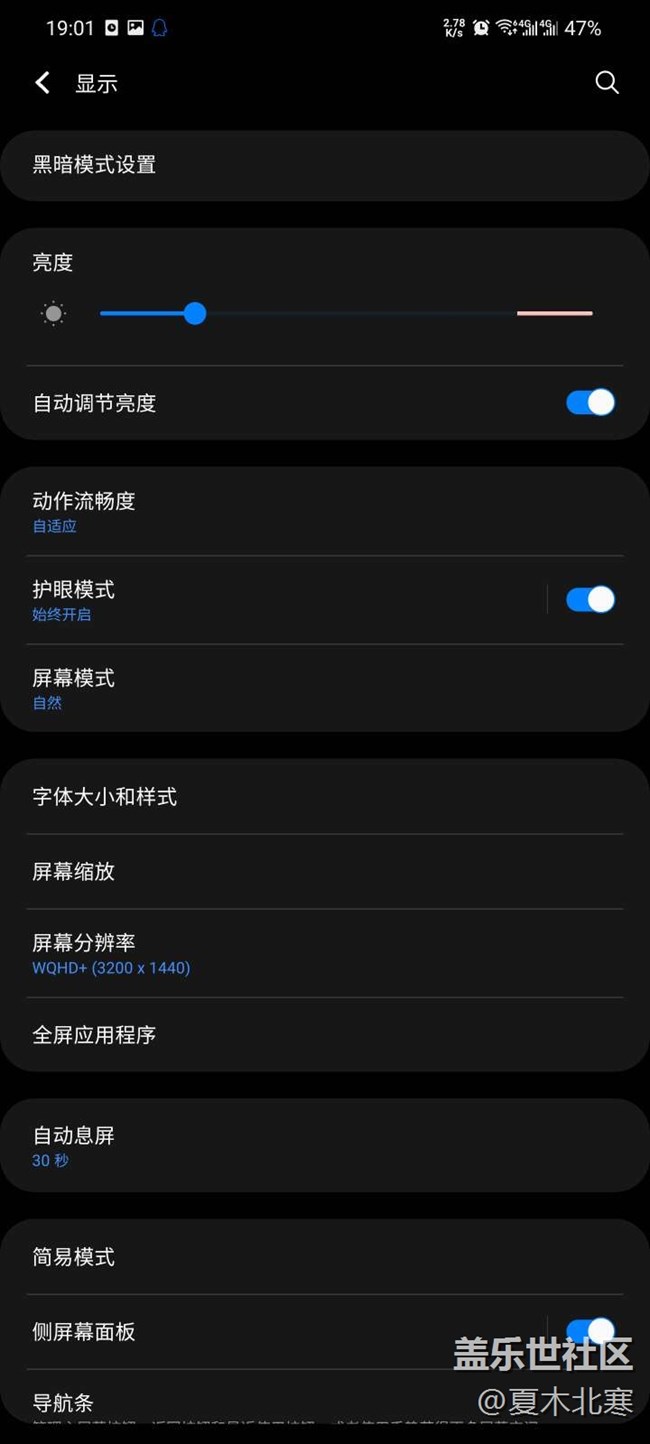Open the search icon in the header
This screenshot has width=650, height=1444.
coord(607,83)
